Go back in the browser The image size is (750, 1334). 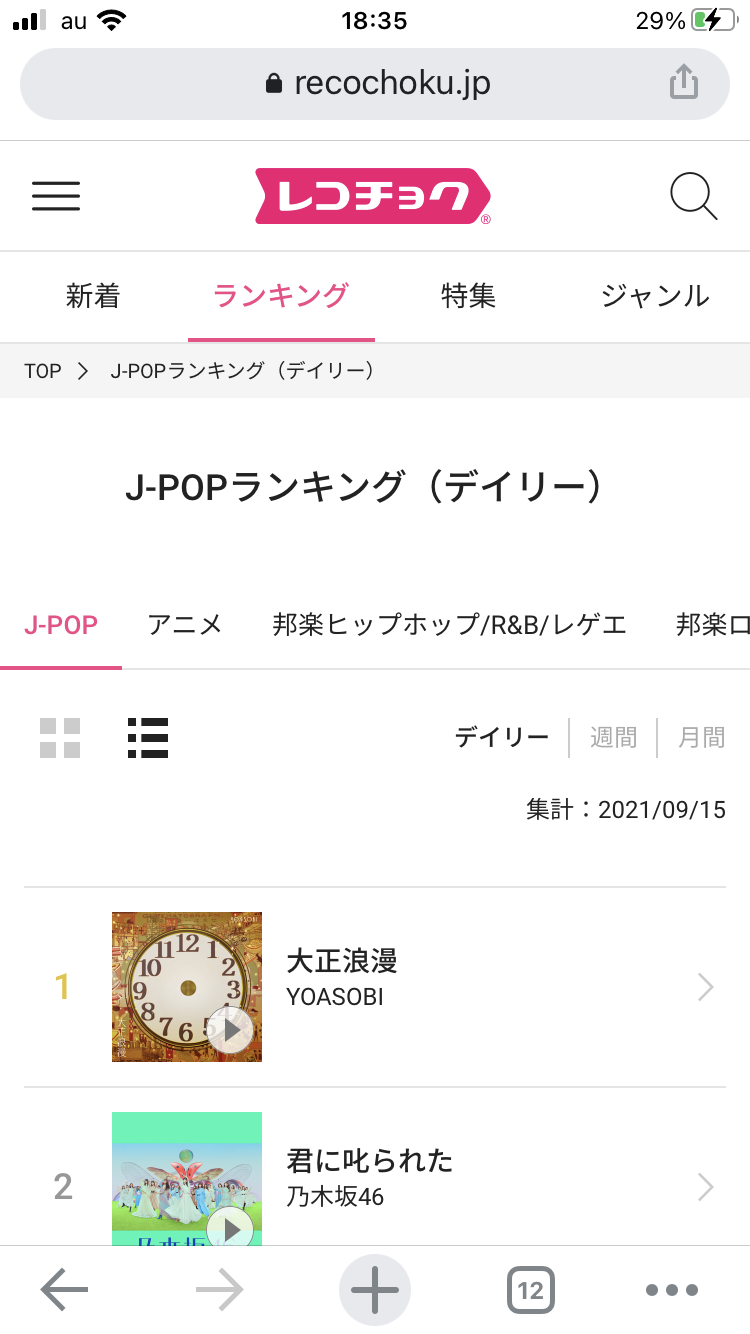65,1290
